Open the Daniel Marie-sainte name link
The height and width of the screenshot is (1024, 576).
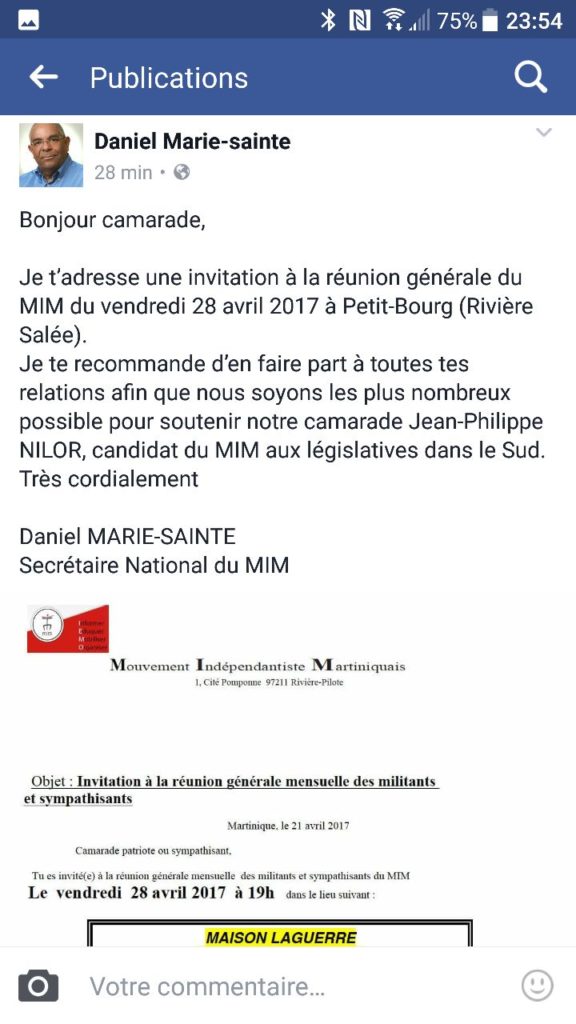pos(193,140)
